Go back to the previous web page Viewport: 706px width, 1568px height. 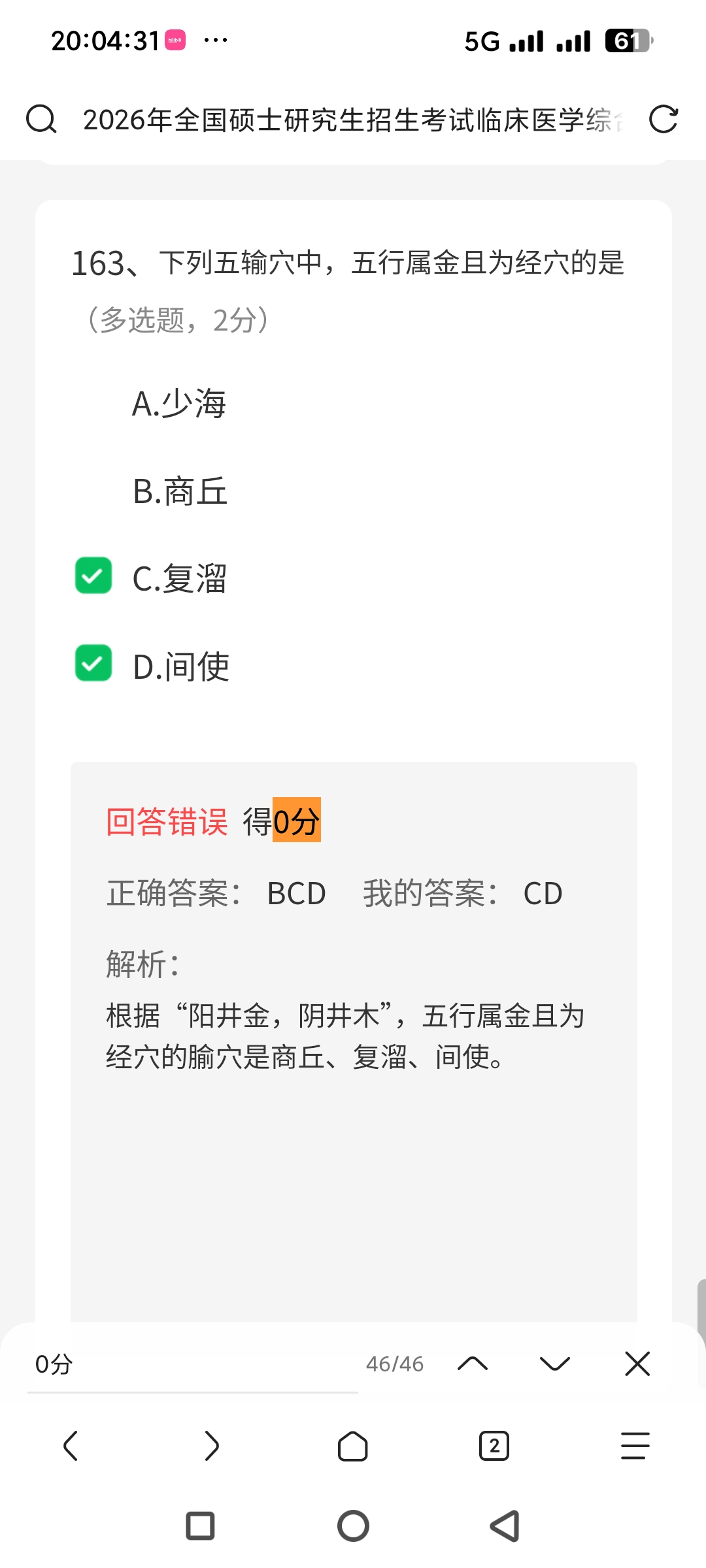(x=71, y=1446)
